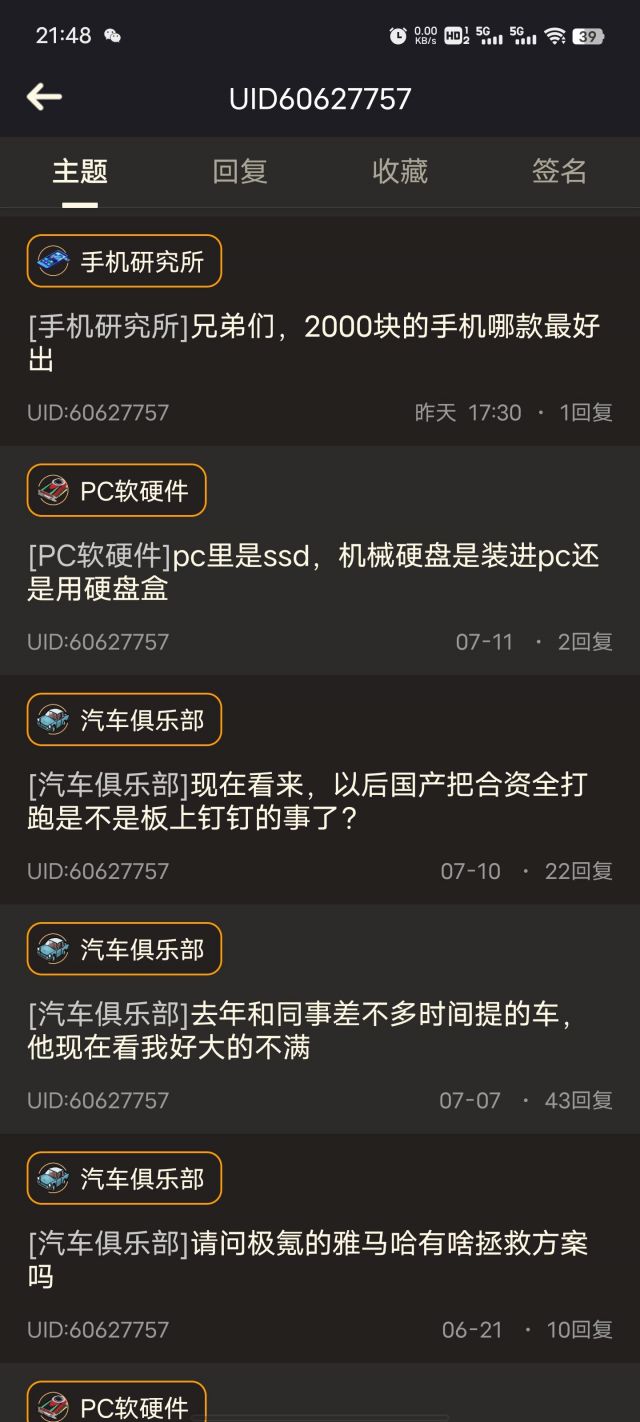The image size is (640, 1422).
Task: Open the post about 机械硬盘装进pc还是用硬盘盒
Action: click(314, 571)
